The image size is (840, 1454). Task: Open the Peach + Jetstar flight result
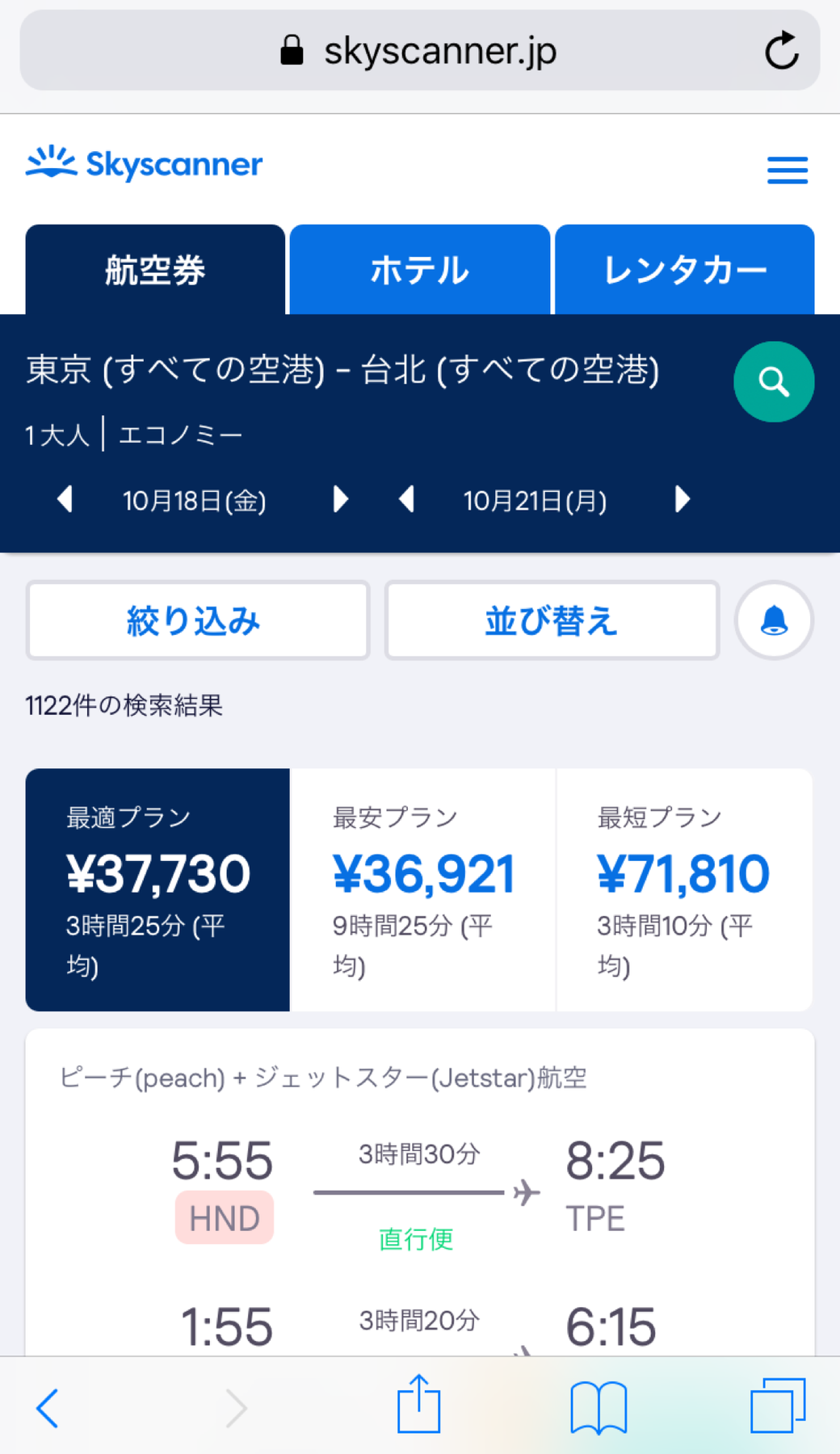pyautogui.click(x=419, y=1192)
